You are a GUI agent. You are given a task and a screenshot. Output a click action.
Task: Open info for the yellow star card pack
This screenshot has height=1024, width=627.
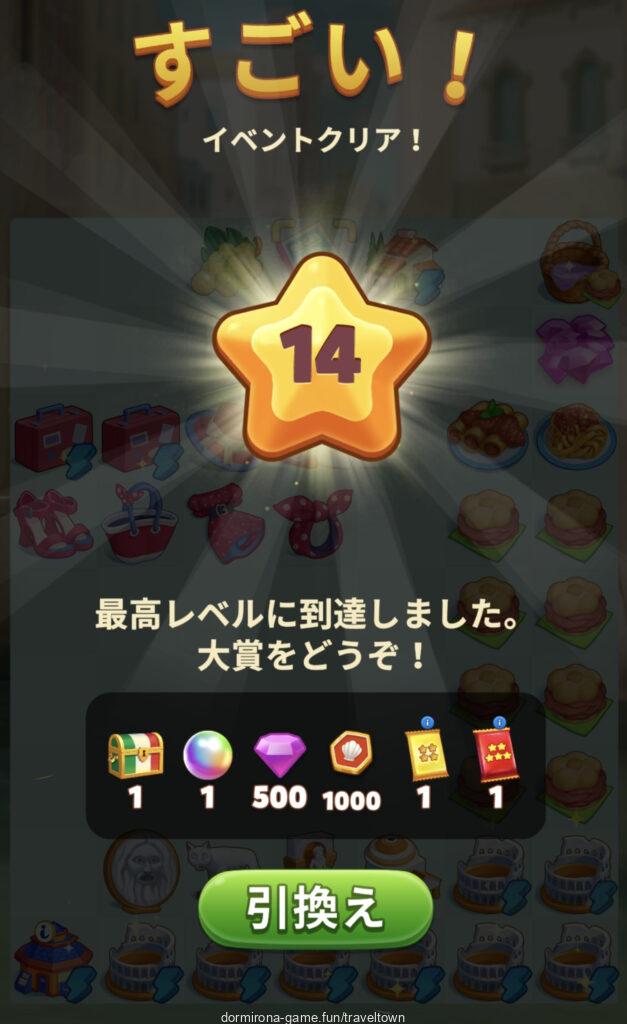click(x=428, y=722)
